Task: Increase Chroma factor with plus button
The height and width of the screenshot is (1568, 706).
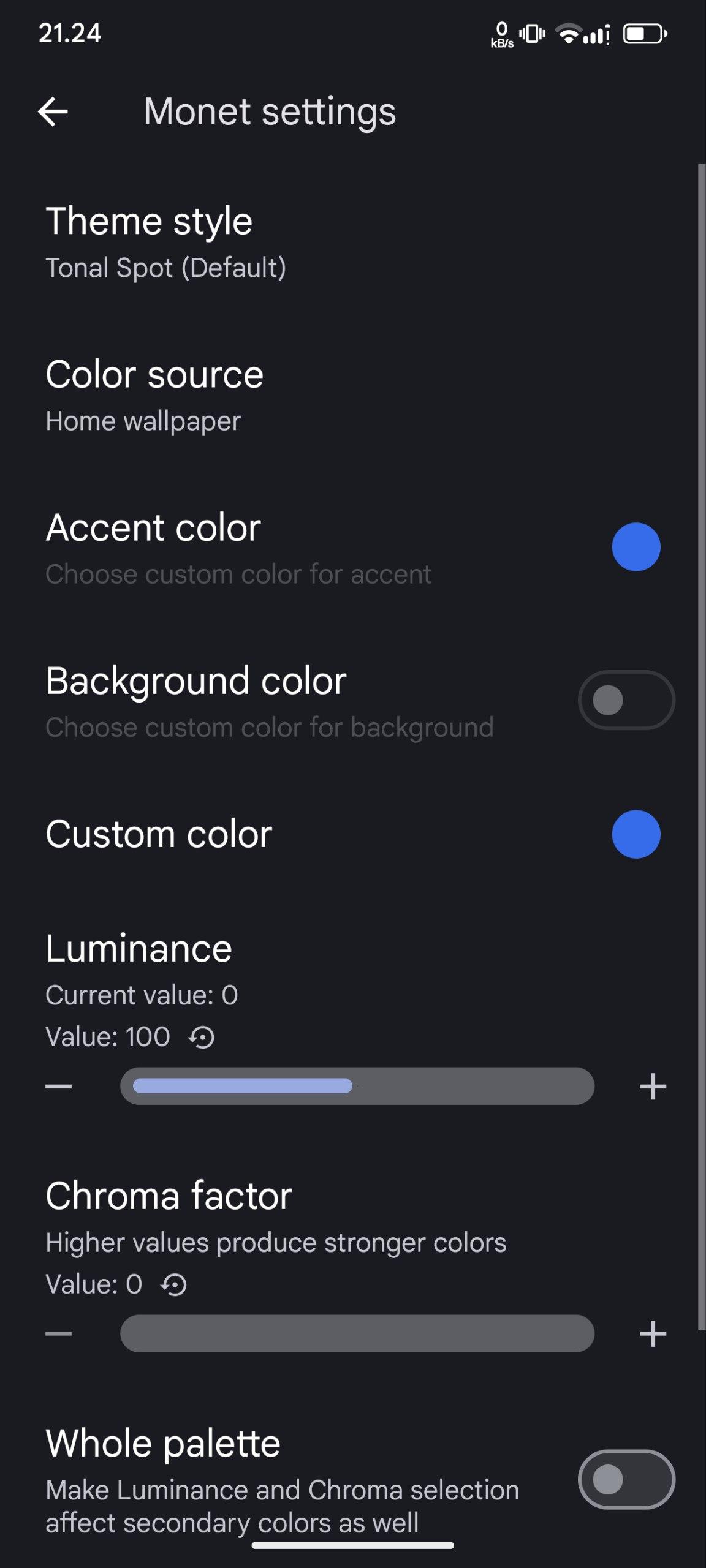Action: pos(653,1334)
